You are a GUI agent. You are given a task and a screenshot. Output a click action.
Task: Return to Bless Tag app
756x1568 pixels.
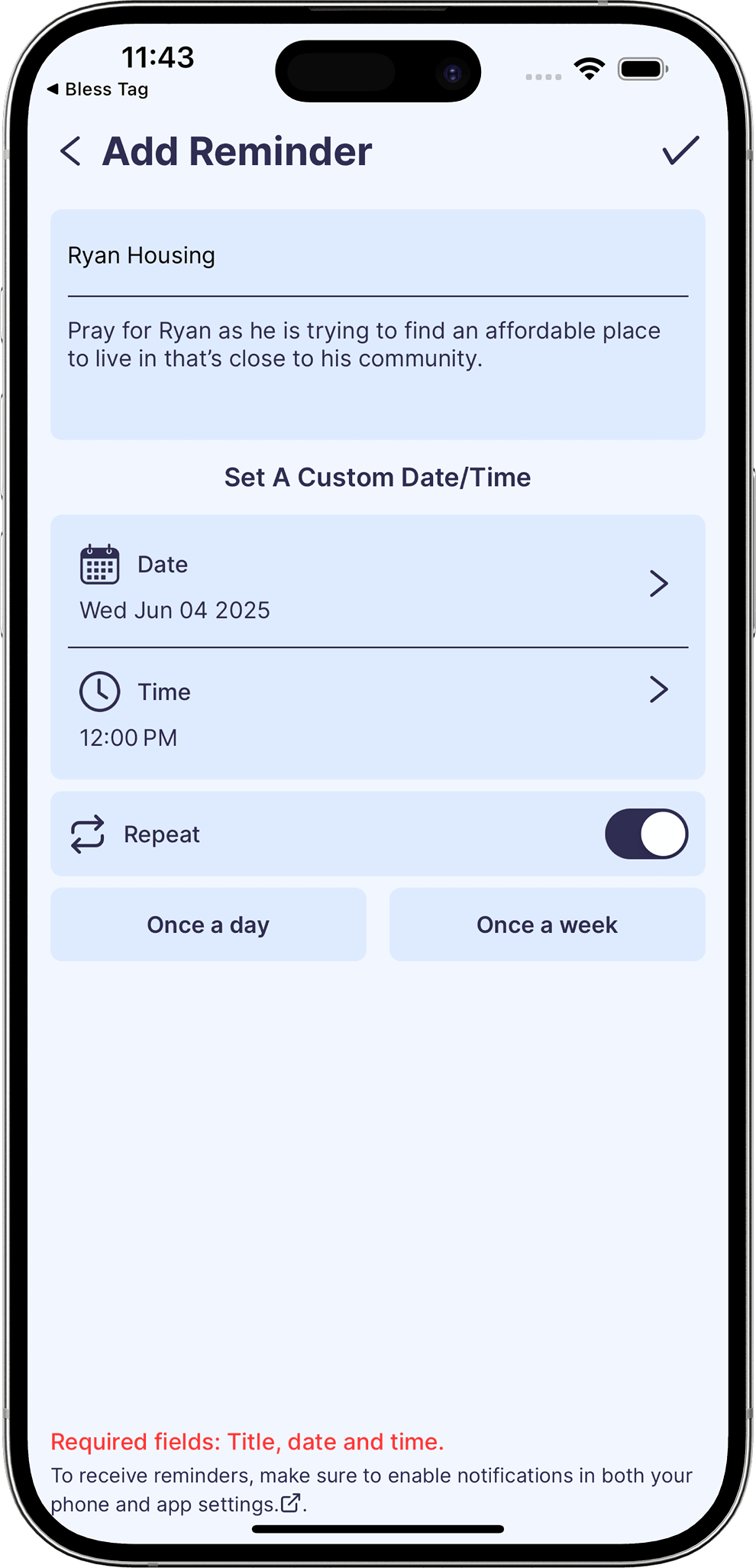click(x=98, y=89)
